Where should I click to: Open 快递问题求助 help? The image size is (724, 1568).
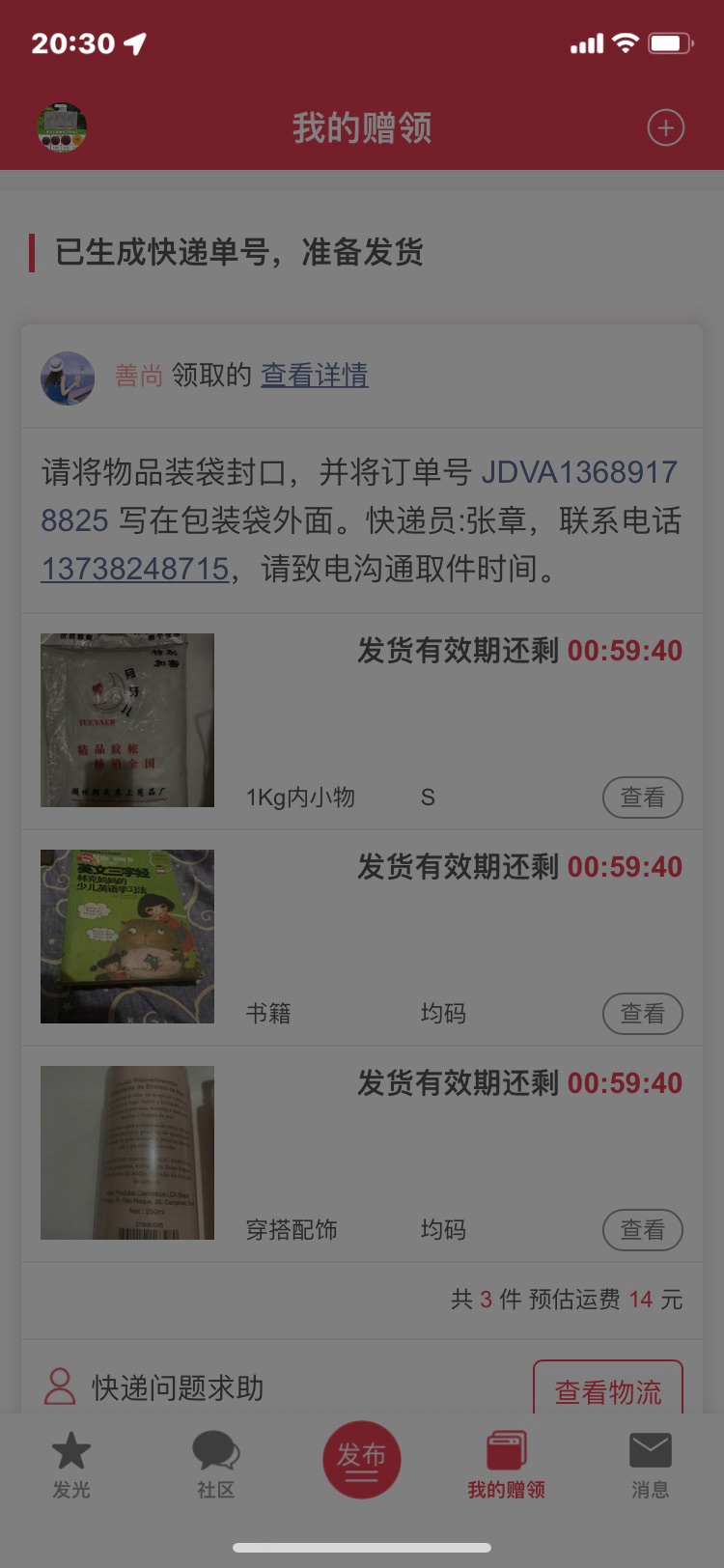pyautogui.click(x=154, y=1387)
